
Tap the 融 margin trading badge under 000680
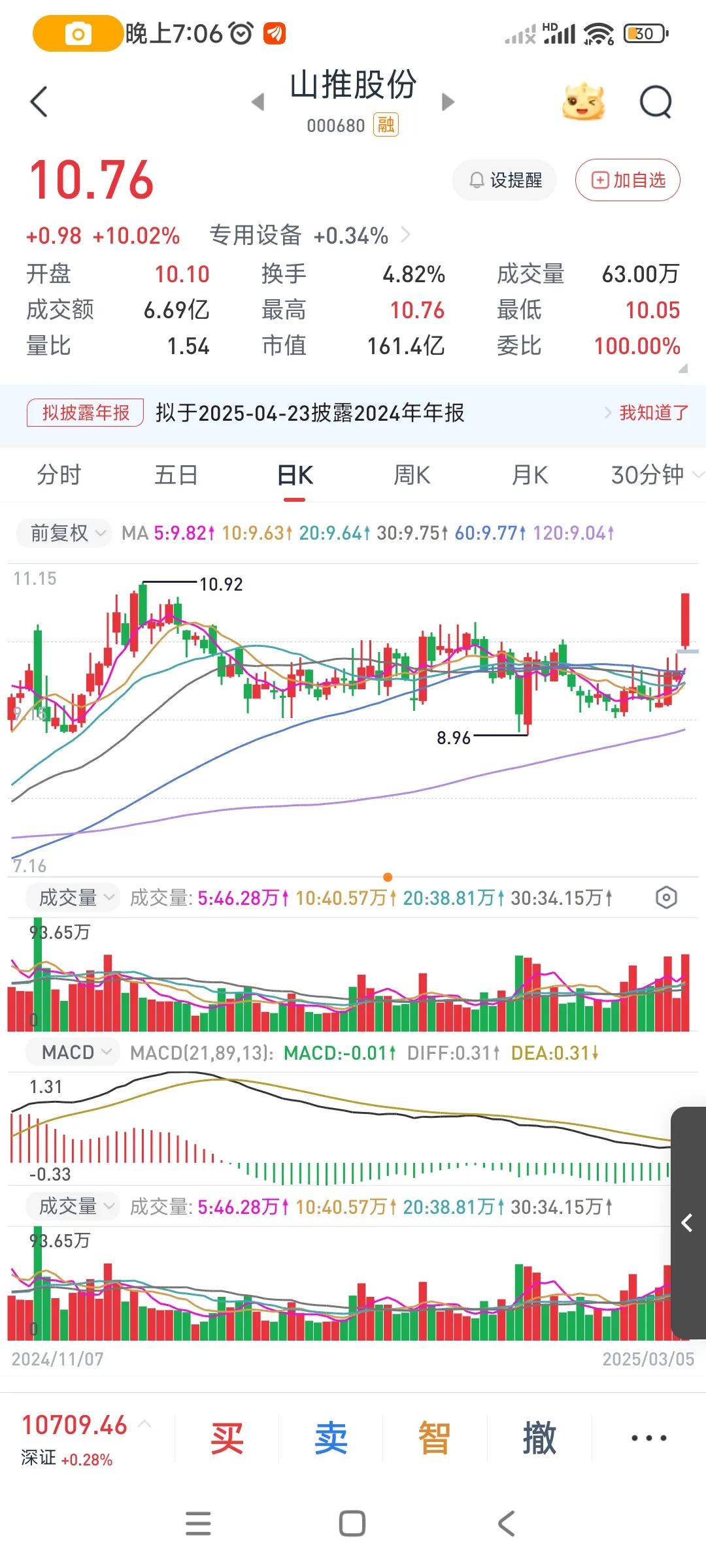[384, 125]
